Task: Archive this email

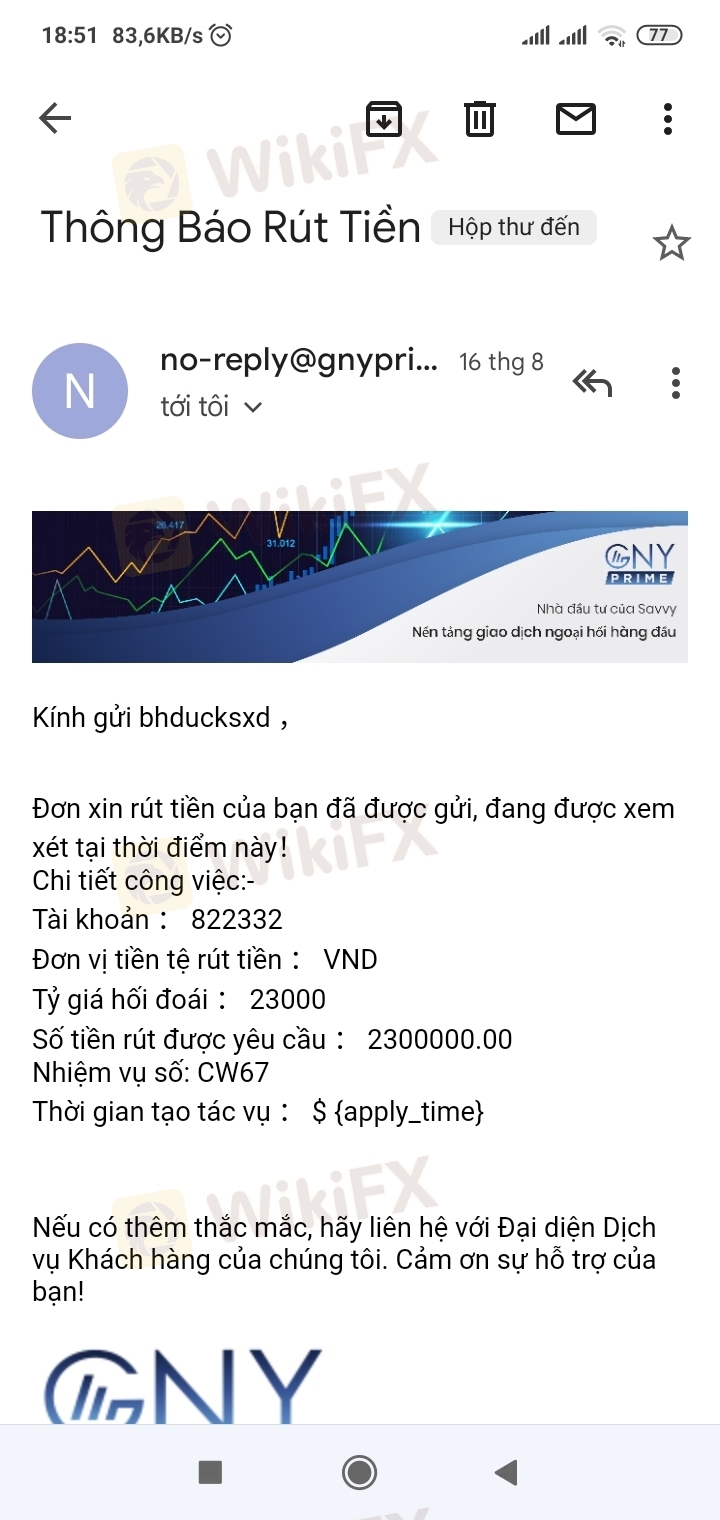Action: tap(384, 119)
